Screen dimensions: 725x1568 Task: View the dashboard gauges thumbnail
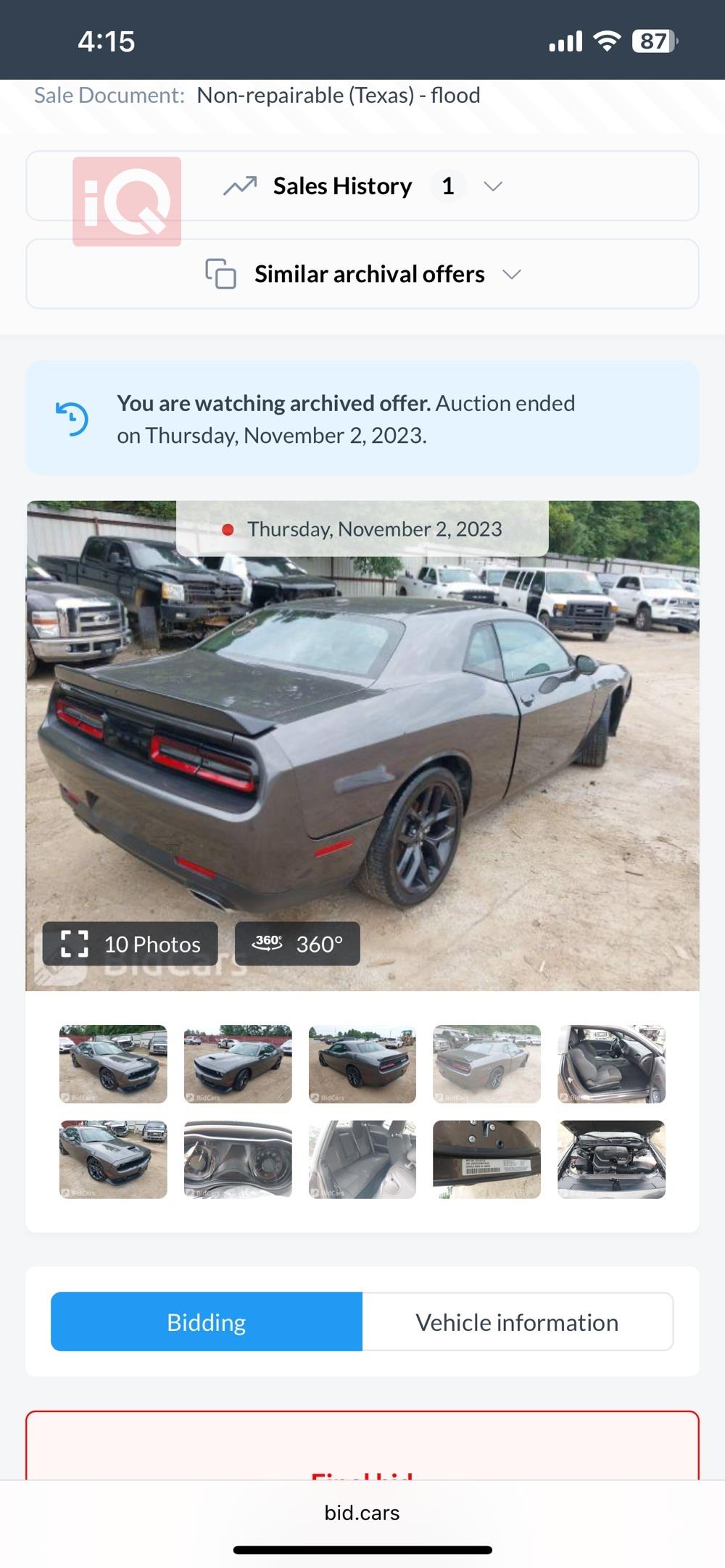[238, 1159]
